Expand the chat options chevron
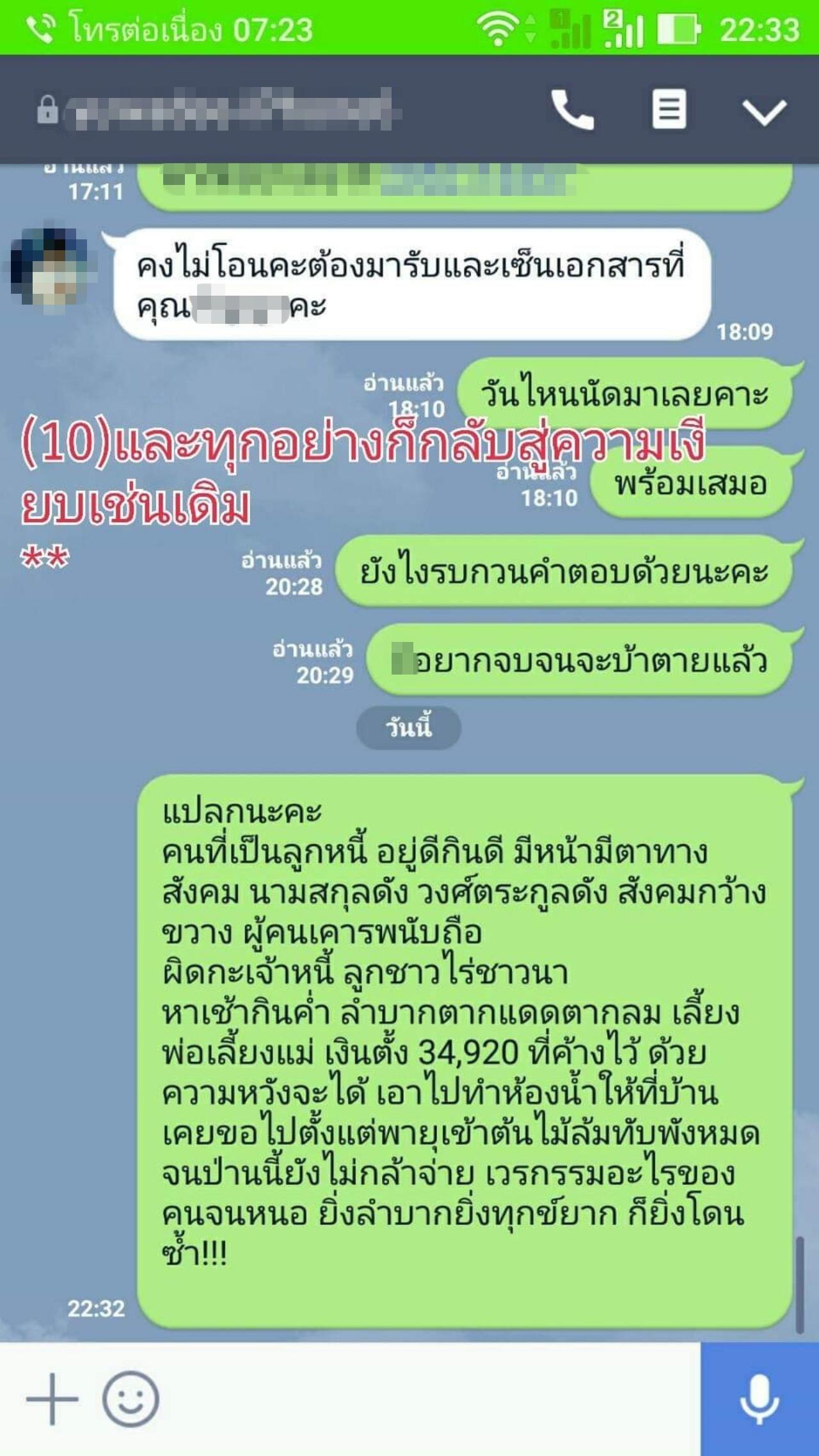Viewport: 819px width, 1456px height. click(764, 112)
